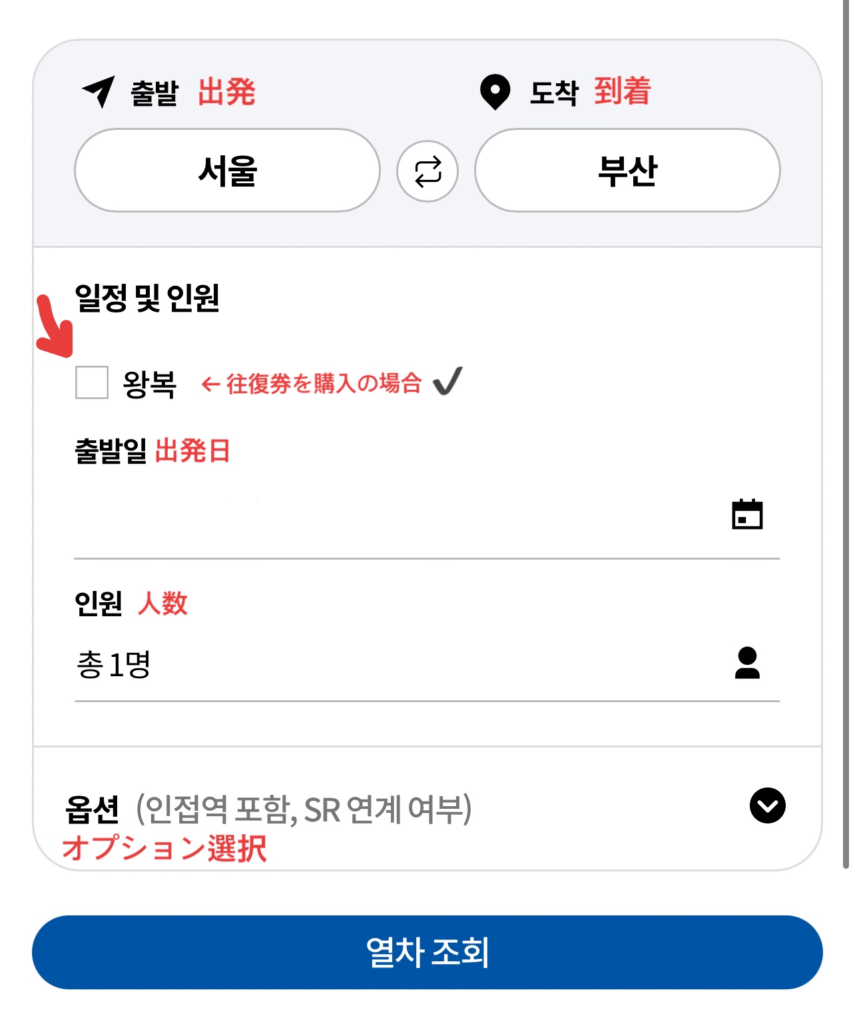Tap the 열차 조회 search button

pyautogui.click(x=427, y=952)
